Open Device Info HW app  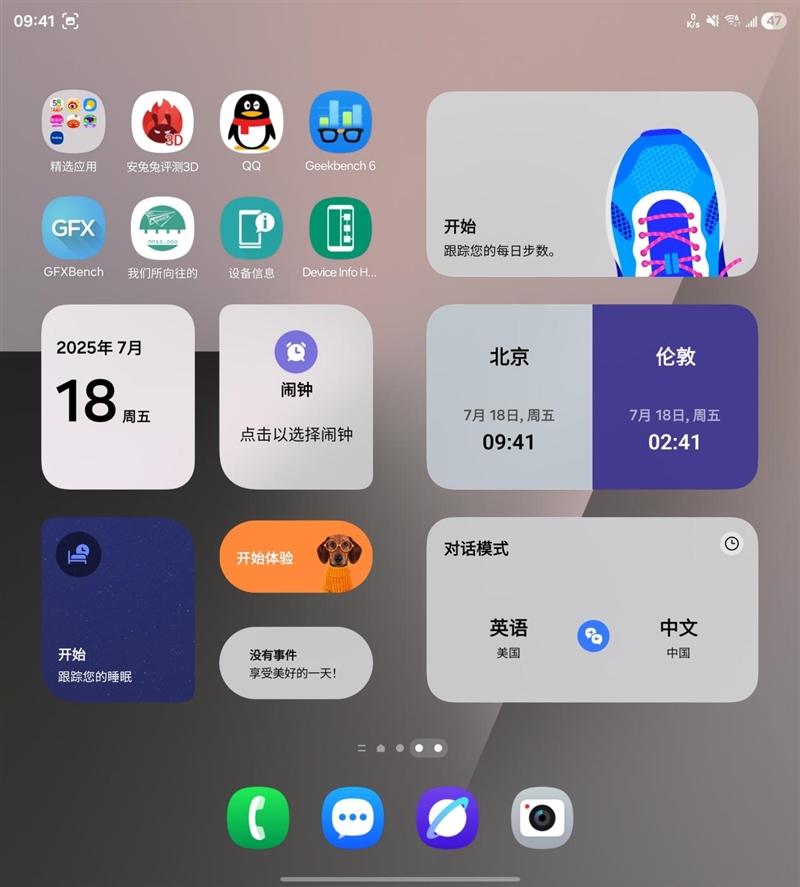tap(340, 228)
